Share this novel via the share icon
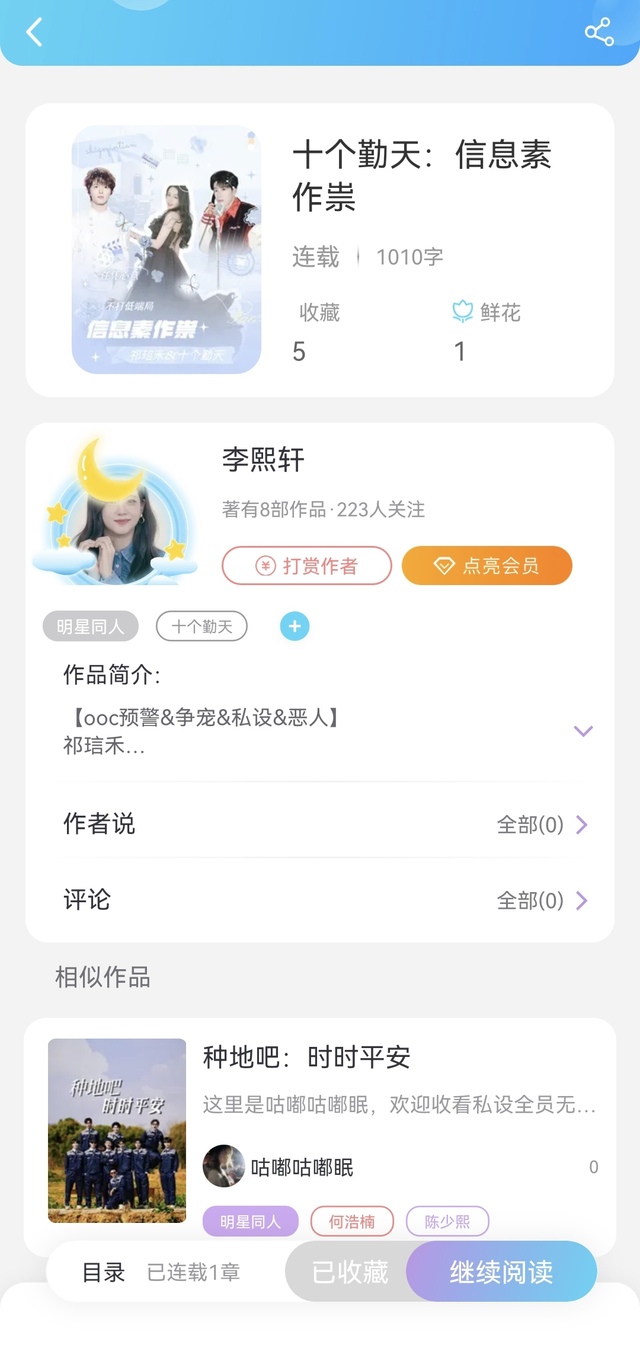The width and height of the screenshot is (640, 1348). [599, 32]
